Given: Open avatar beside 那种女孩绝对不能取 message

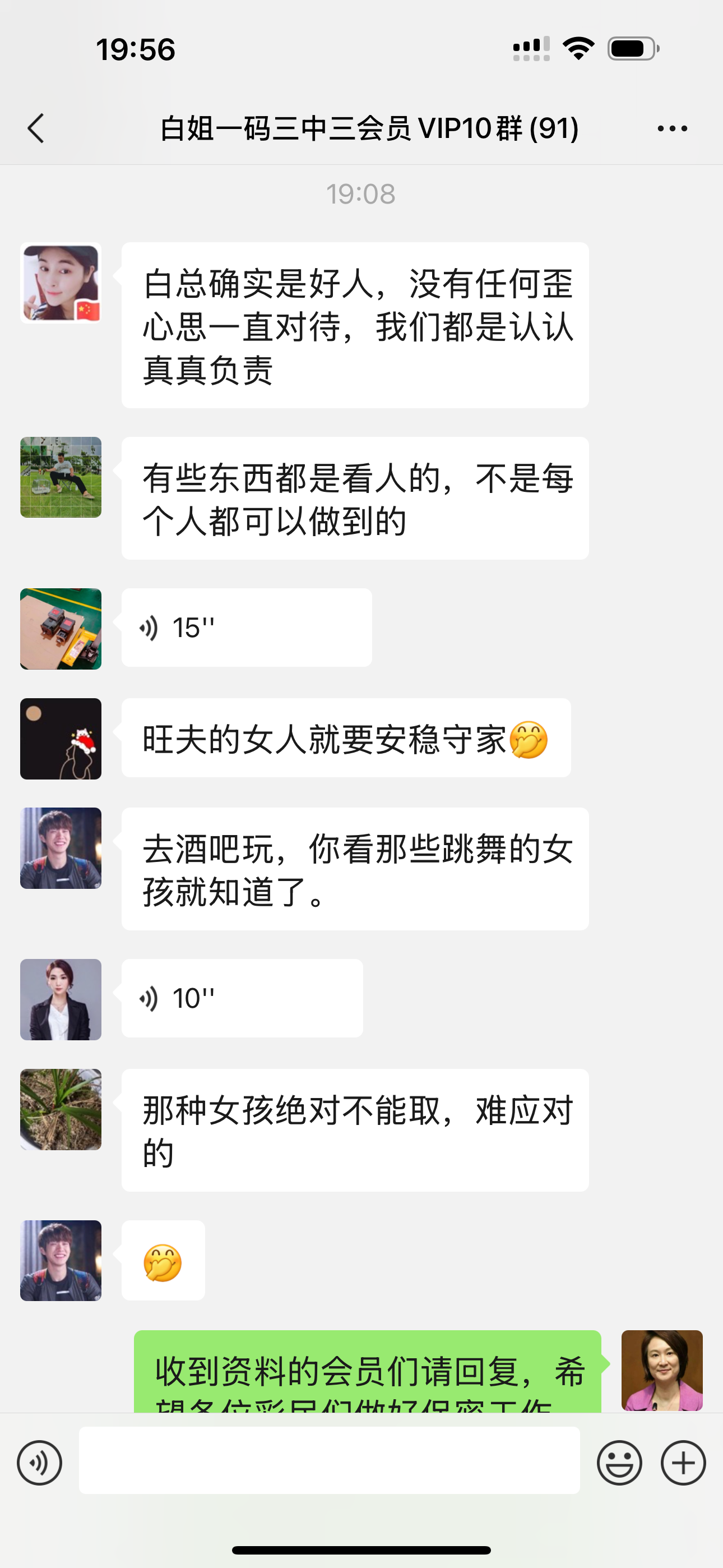Looking at the screenshot, I should [61, 1109].
